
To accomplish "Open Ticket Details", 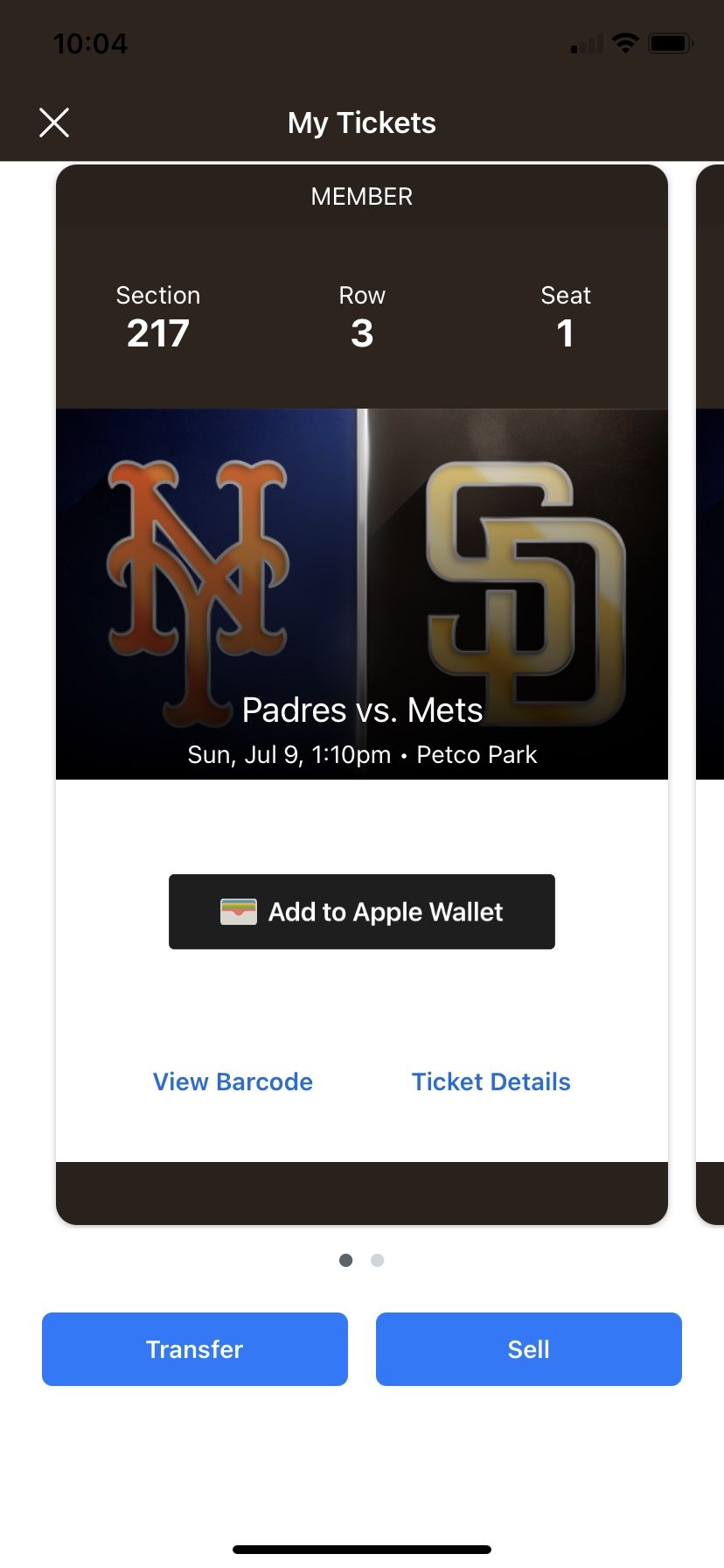I will pos(491,1081).
